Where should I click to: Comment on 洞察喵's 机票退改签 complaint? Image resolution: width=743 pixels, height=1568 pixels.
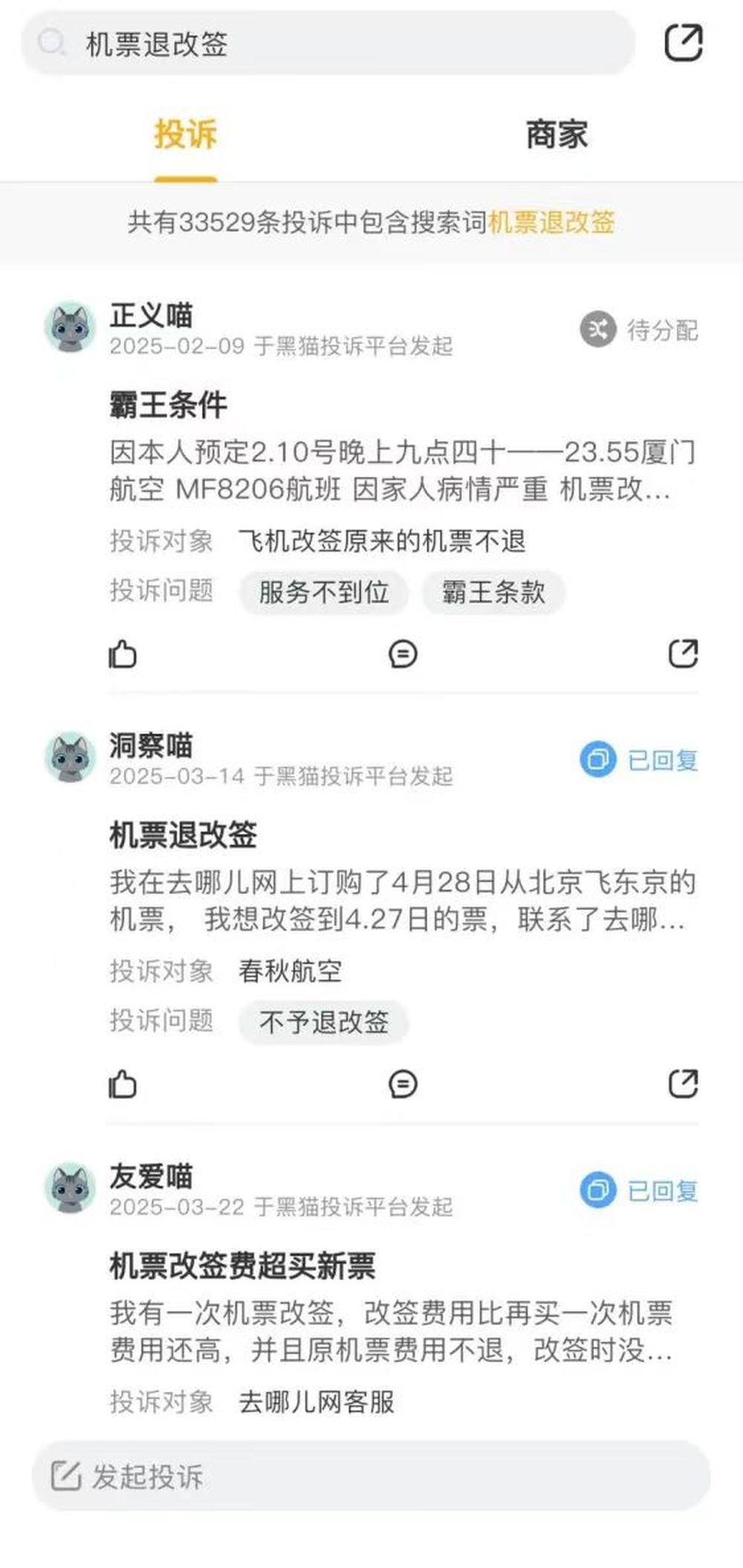point(403,1084)
